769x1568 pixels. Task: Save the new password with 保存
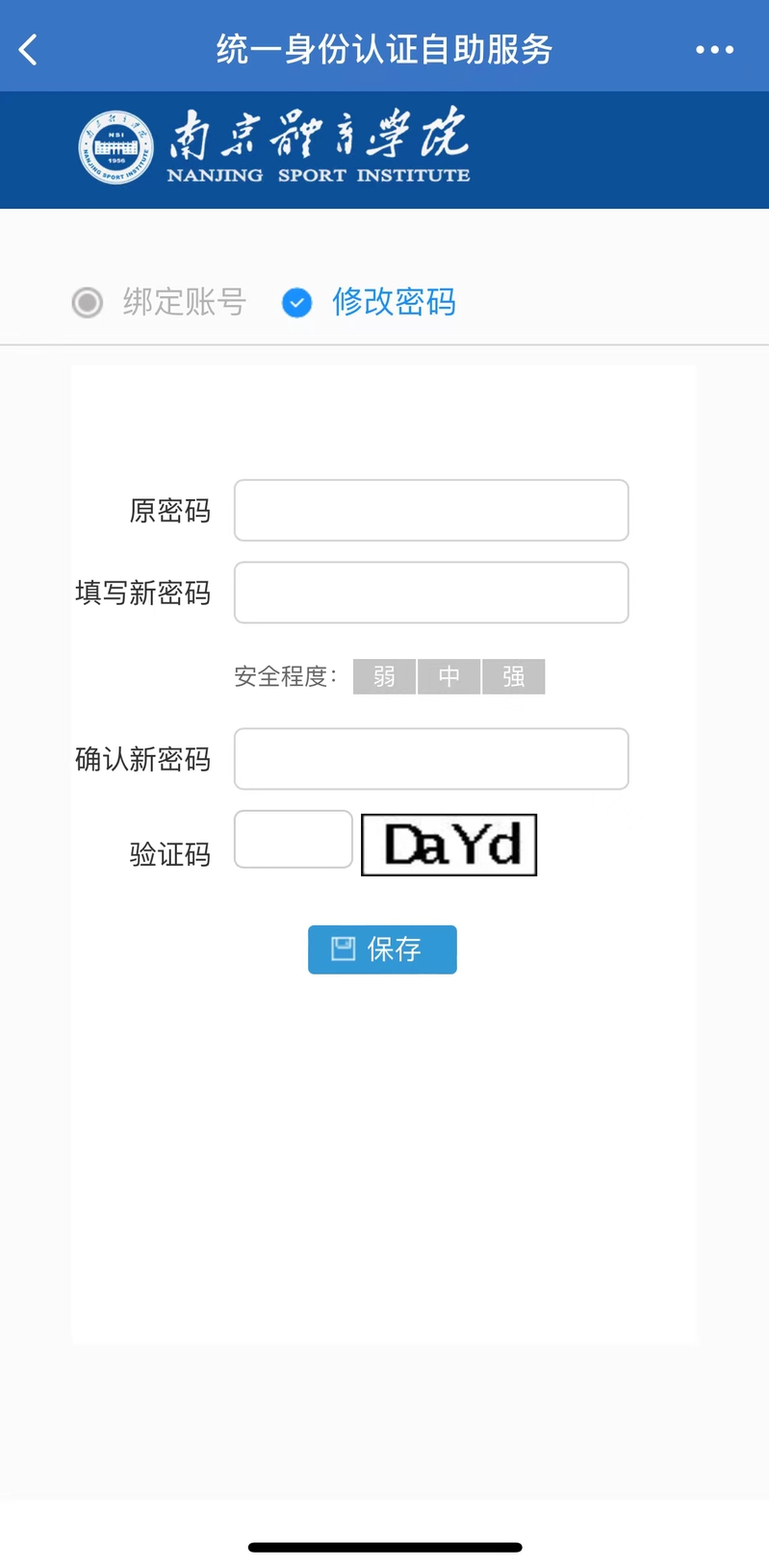tap(382, 949)
